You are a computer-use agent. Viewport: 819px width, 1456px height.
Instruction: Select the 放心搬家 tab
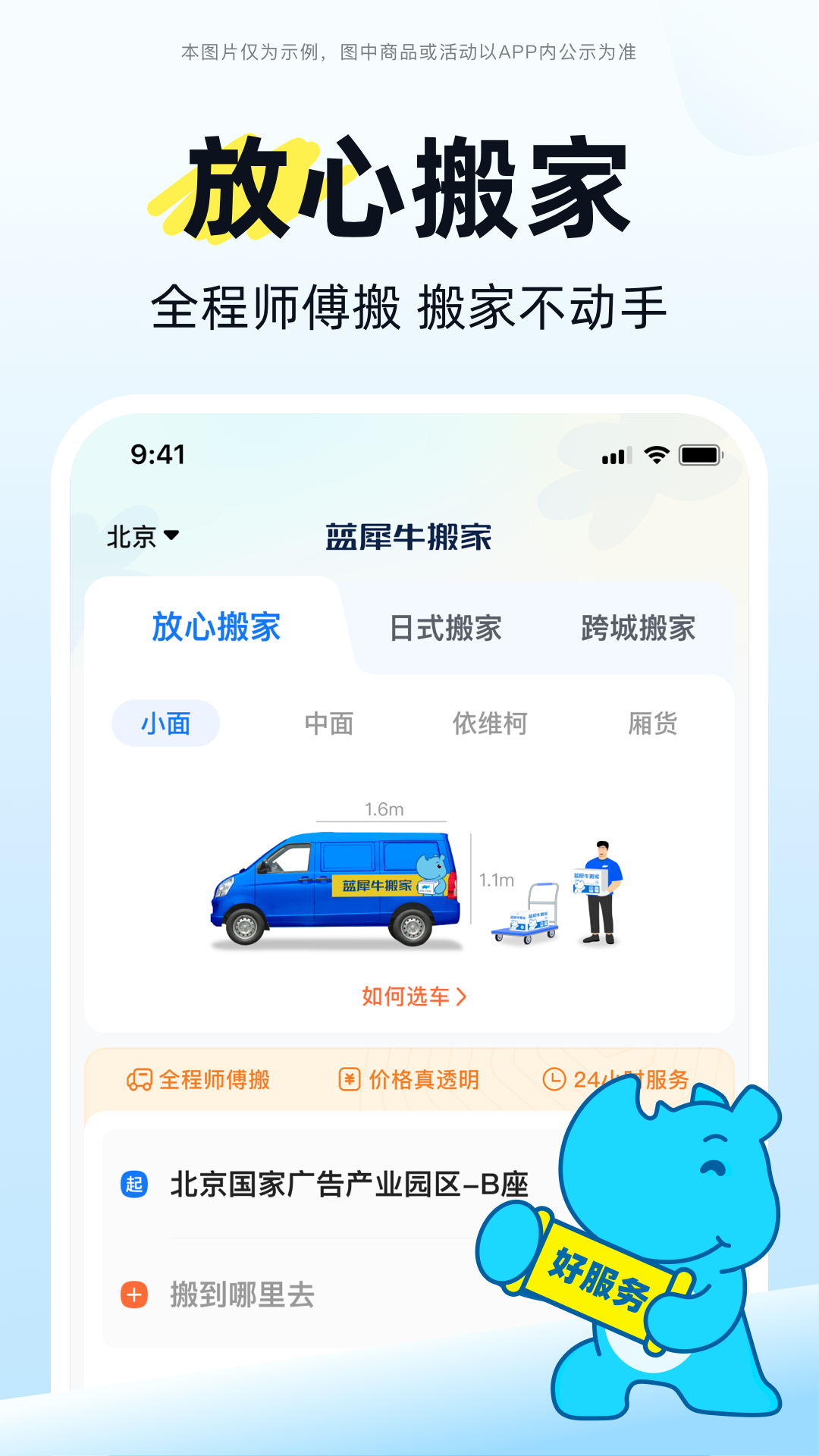click(216, 628)
